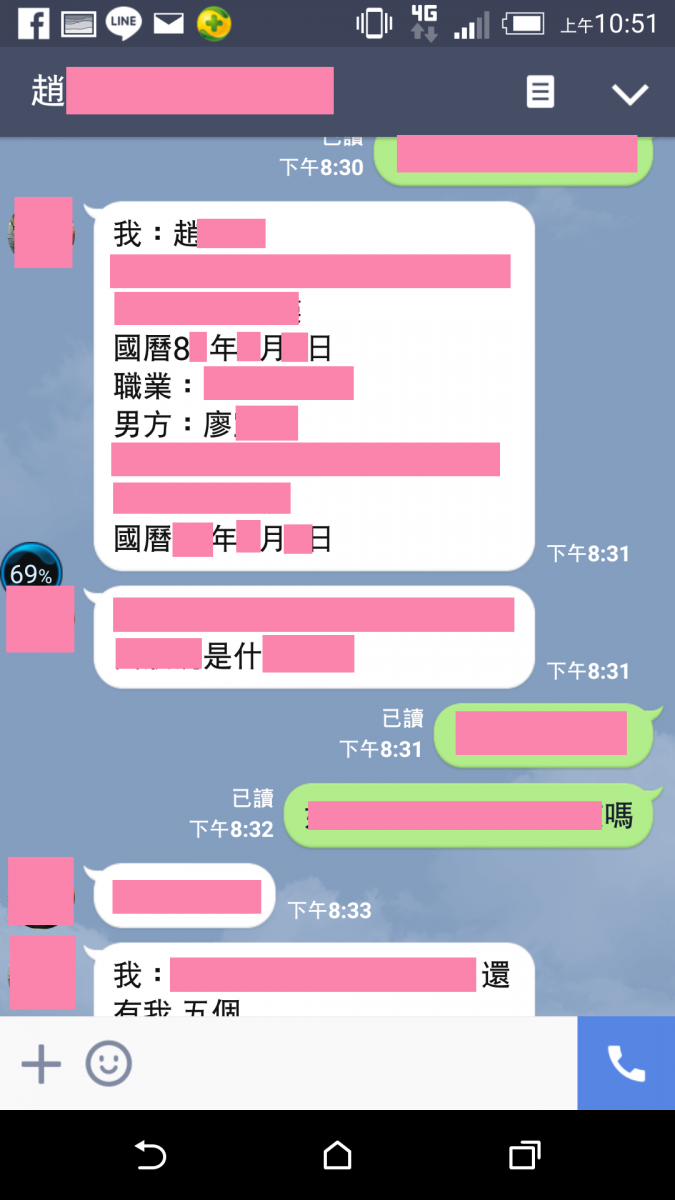Screen dimensions: 675x1200
Task: Open the plus attachment menu
Action: (41, 1064)
